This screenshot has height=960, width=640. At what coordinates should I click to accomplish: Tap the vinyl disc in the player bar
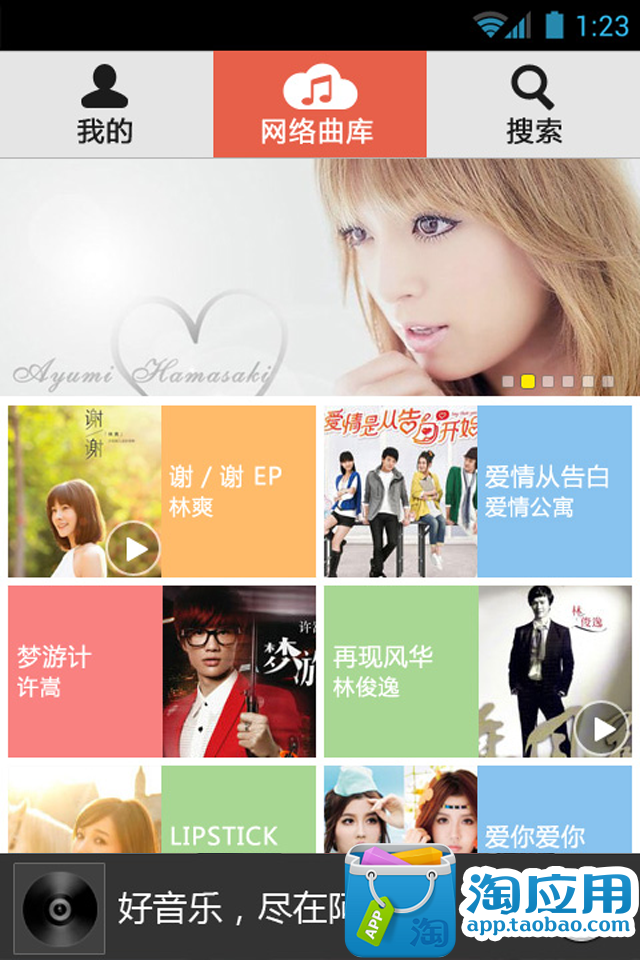[x=60, y=908]
